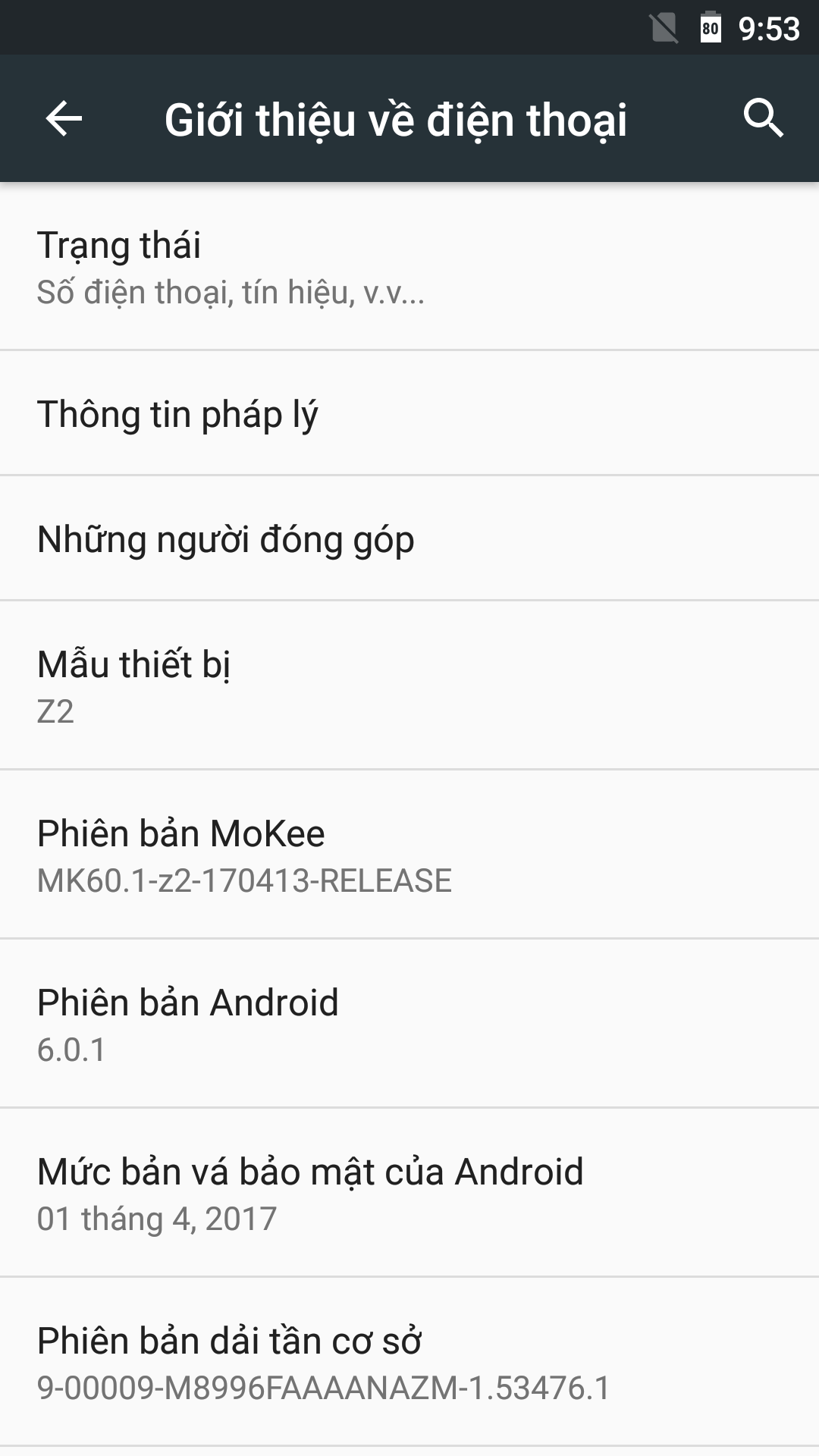Viewport: 819px width, 1456px height.
Task: Tap Phiên bản MoKee entry
Action: click(x=409, y=854)
